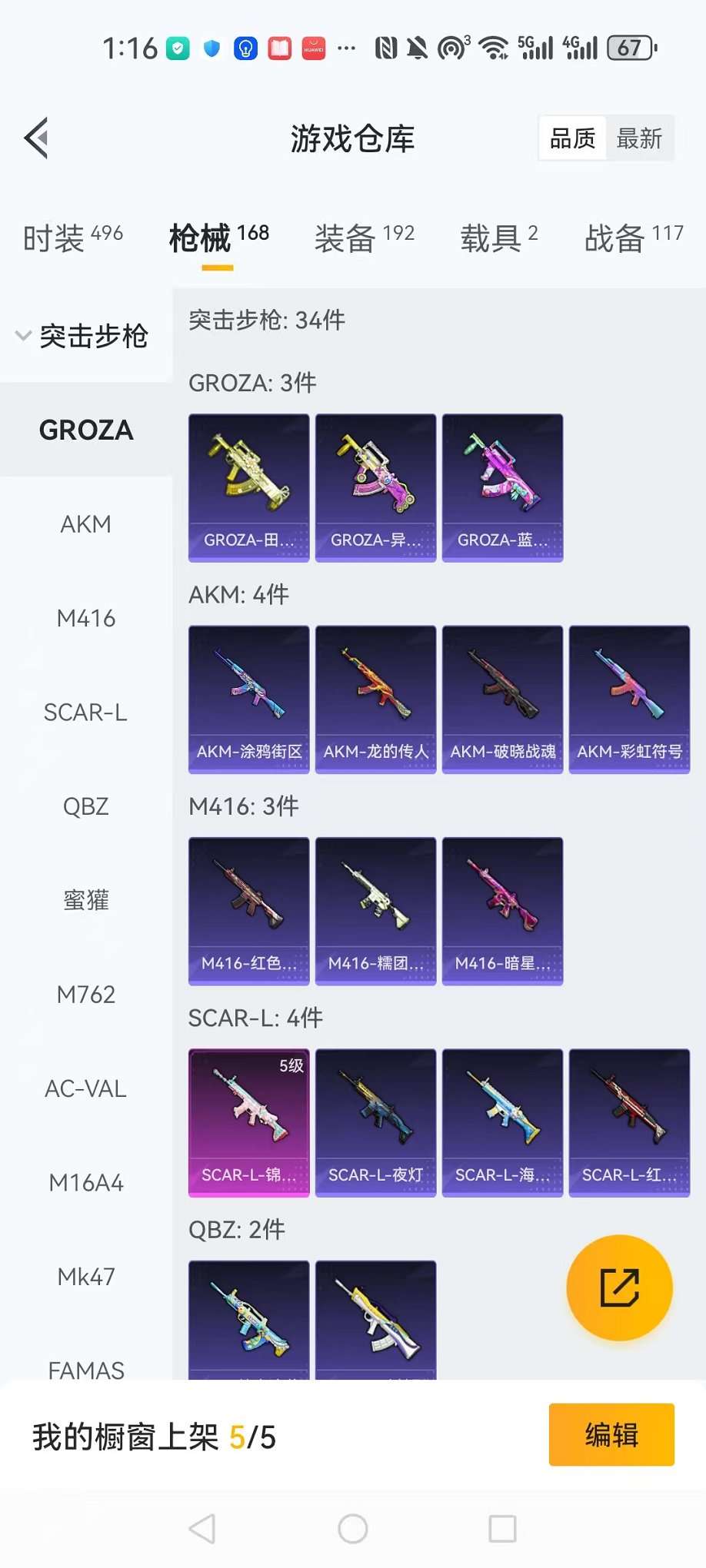Switch to the 时装 tab

[x=72, y=238]
